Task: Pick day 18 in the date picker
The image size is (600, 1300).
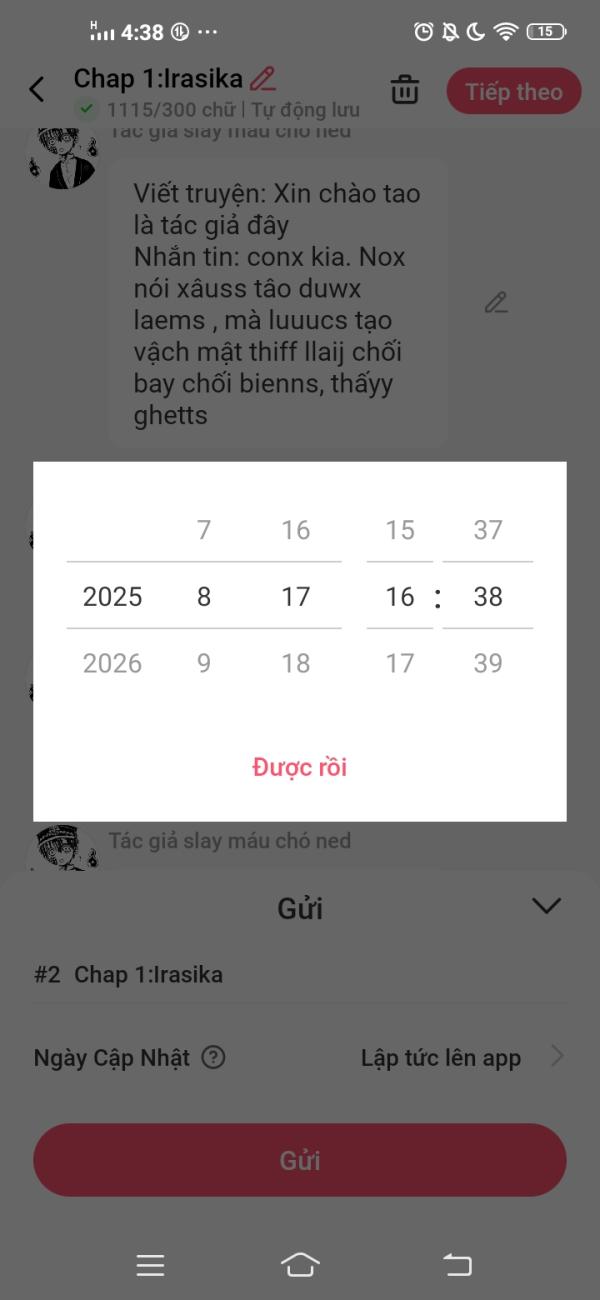Action: (296, 663)
